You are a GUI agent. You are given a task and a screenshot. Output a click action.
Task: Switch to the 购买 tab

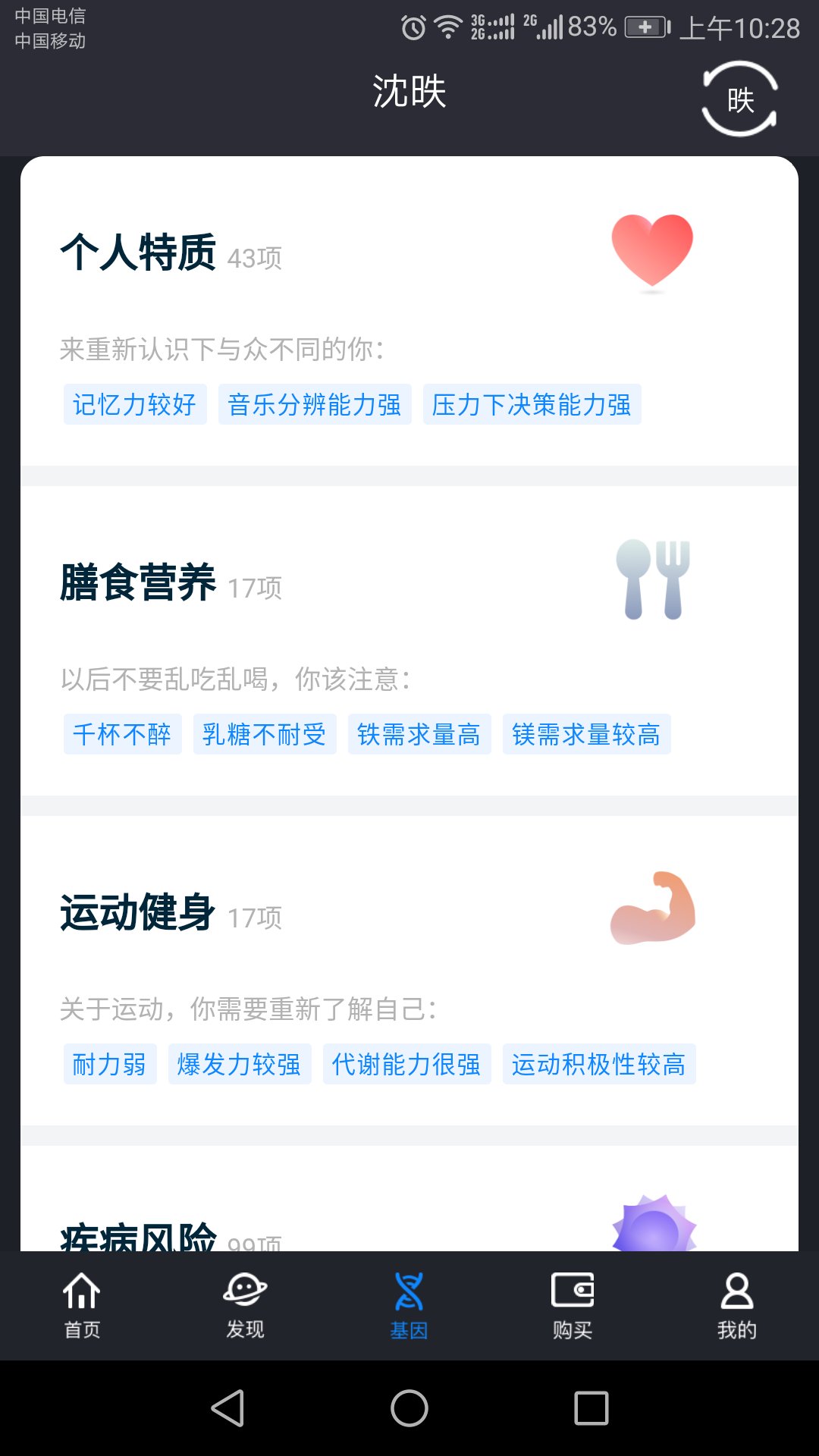click(573, 1304)
